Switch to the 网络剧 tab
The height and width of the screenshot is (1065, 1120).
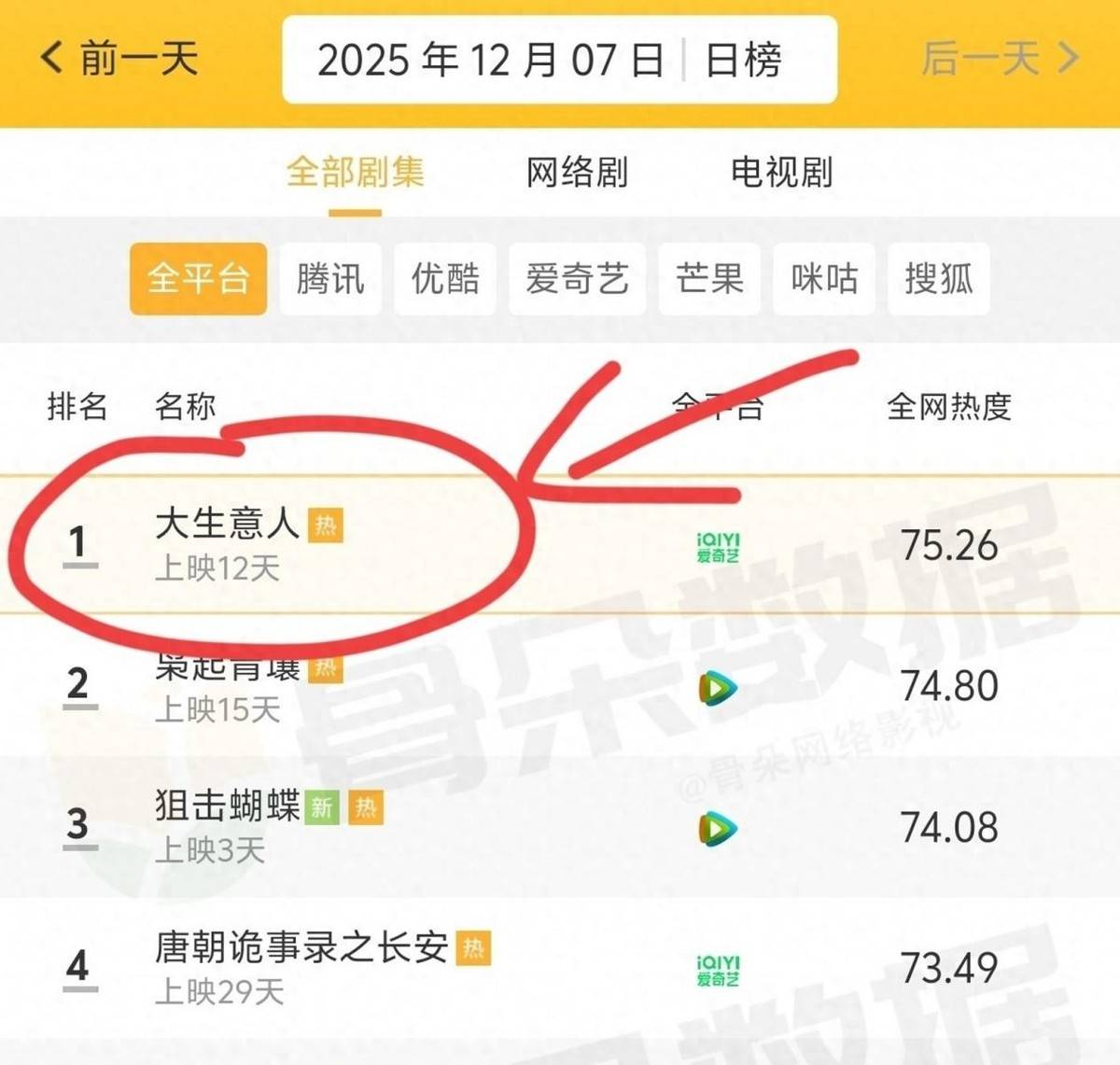pos(577,173)
